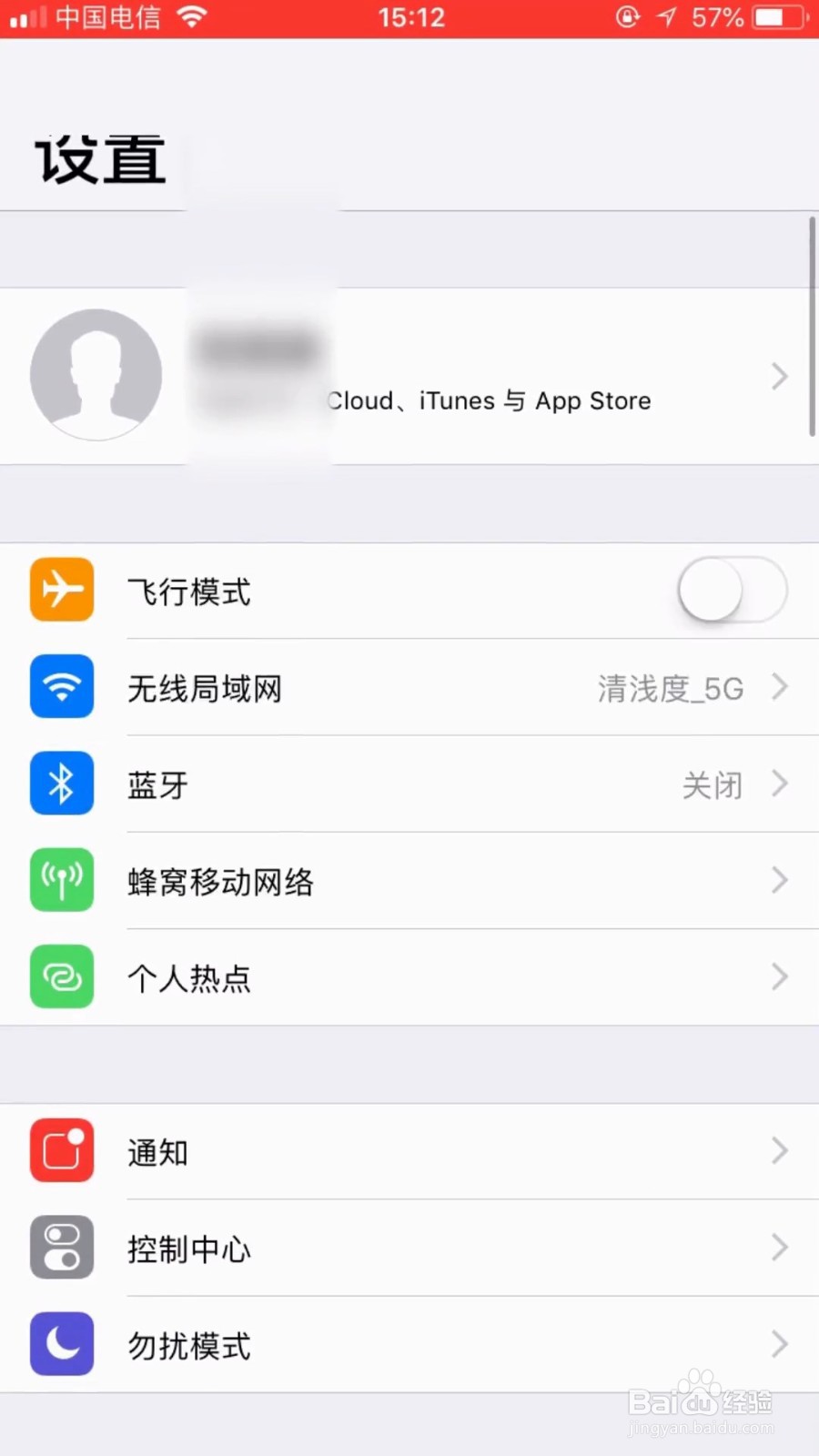Open 无线局域网 showing 清浅度_5G network
Viewport: 819px width, 1456px height.
pyautogui.click(x=409, y=686)
